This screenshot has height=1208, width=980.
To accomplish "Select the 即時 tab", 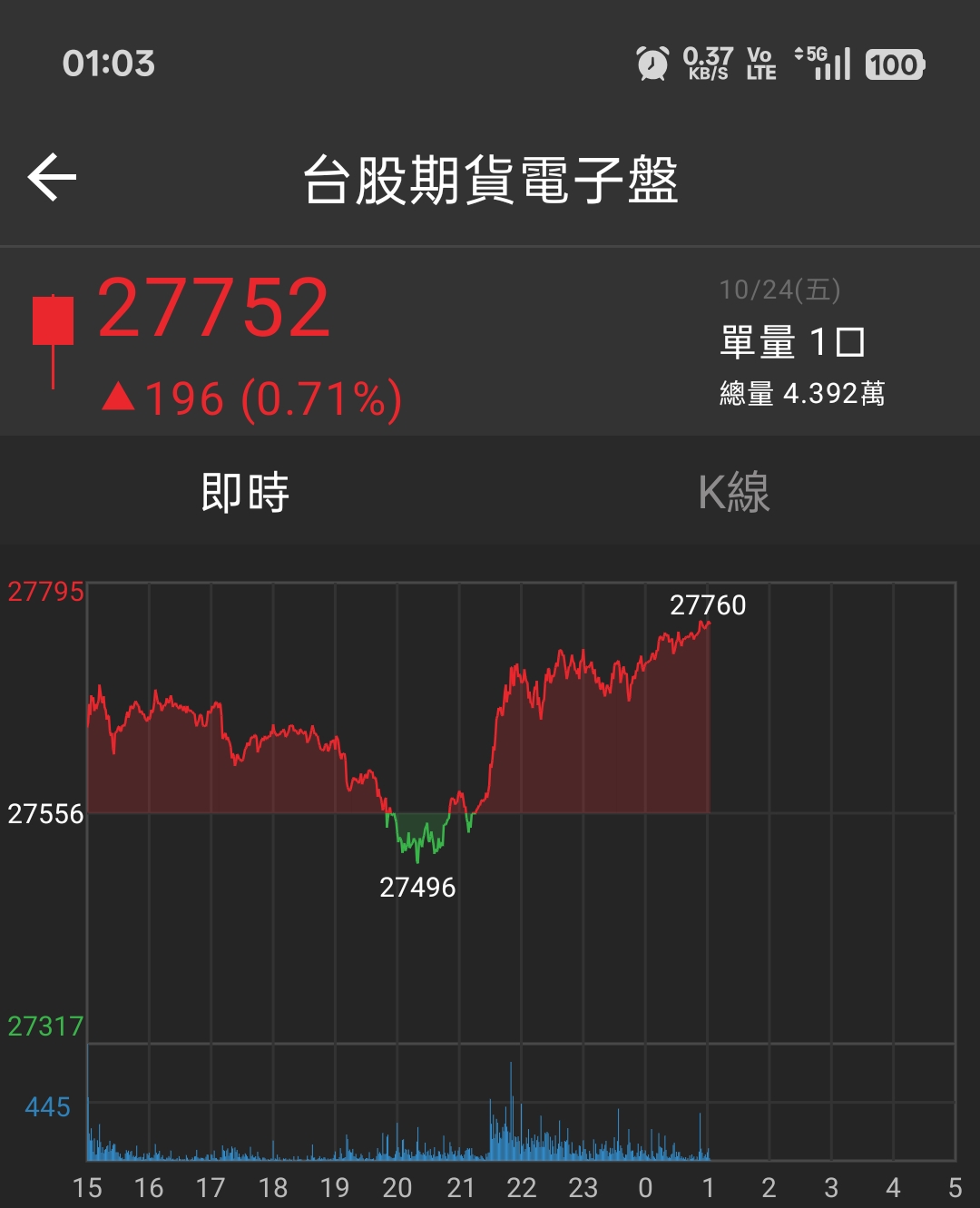I will coord(245,492).
